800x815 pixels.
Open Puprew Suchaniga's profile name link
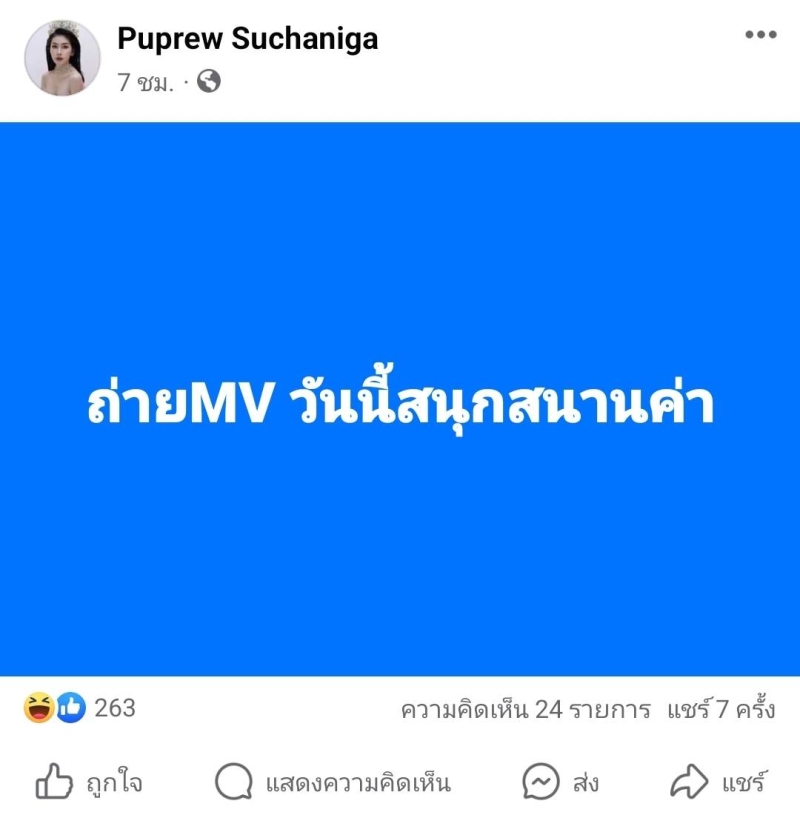(248, 39)
